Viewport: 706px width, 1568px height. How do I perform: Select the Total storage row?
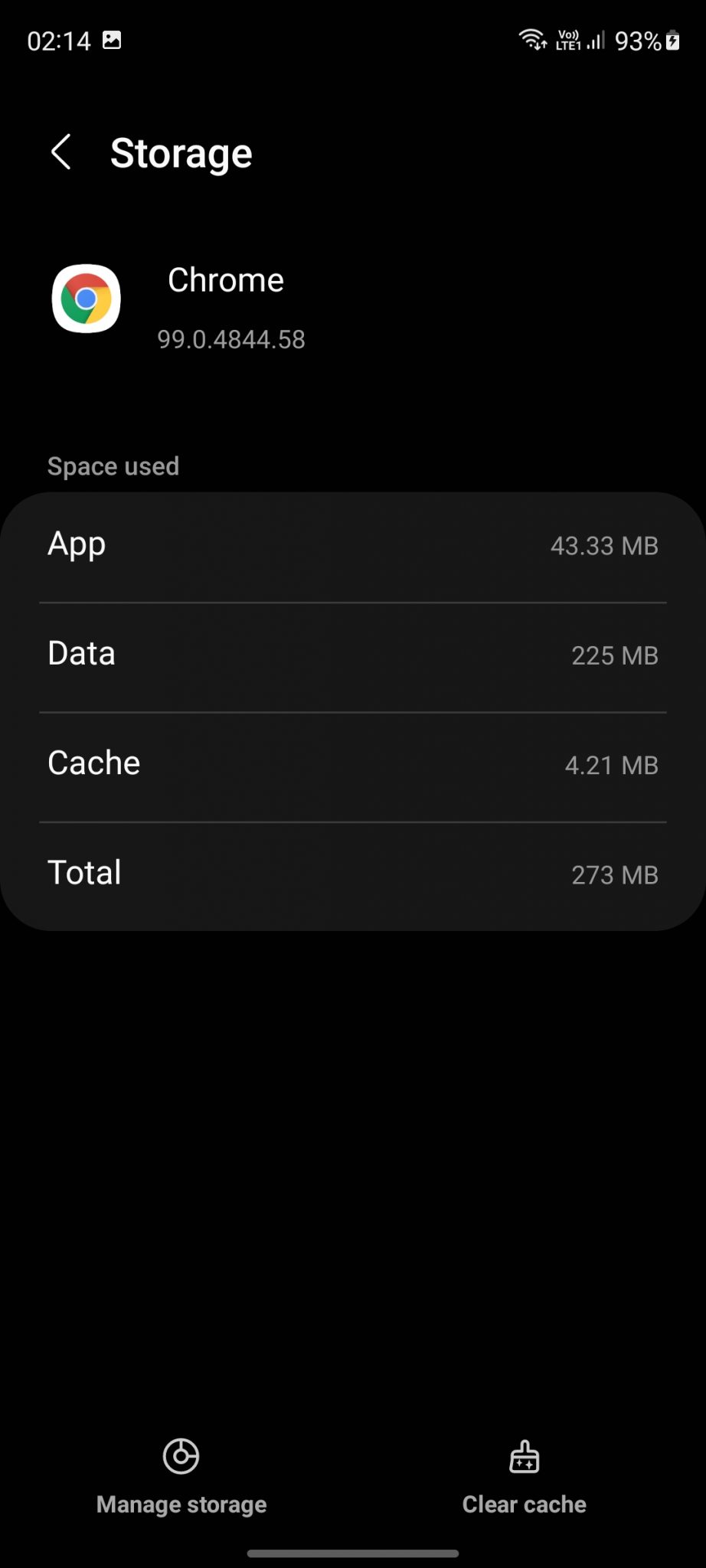(x=352, y=873)
